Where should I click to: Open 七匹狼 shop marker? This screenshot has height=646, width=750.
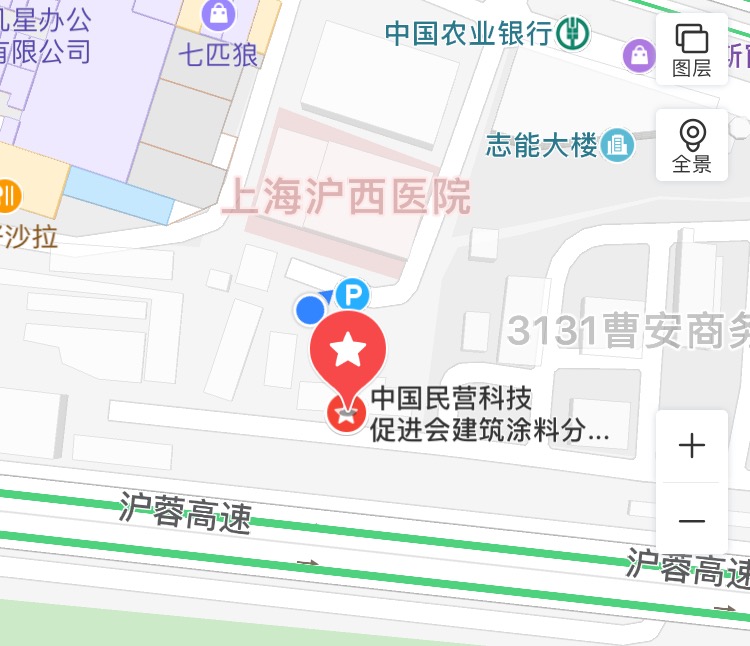pos(217,15)
